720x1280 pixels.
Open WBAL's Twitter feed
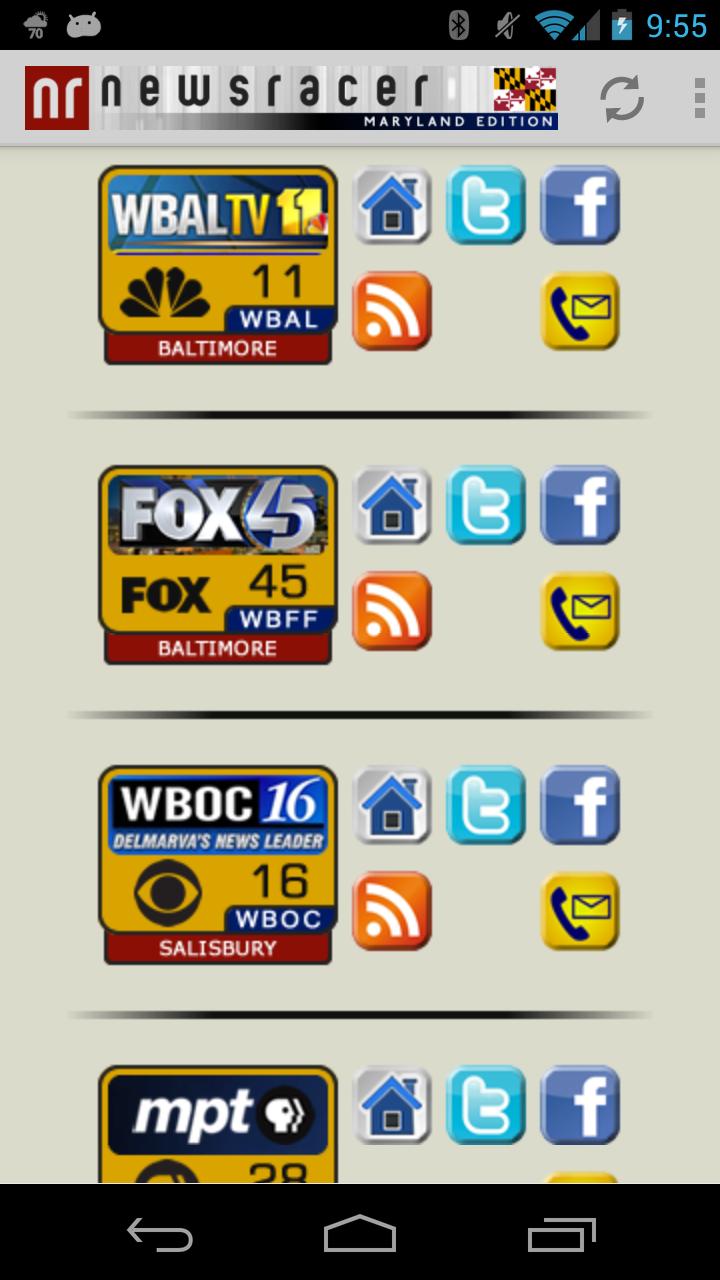click(x=486, y=206)
